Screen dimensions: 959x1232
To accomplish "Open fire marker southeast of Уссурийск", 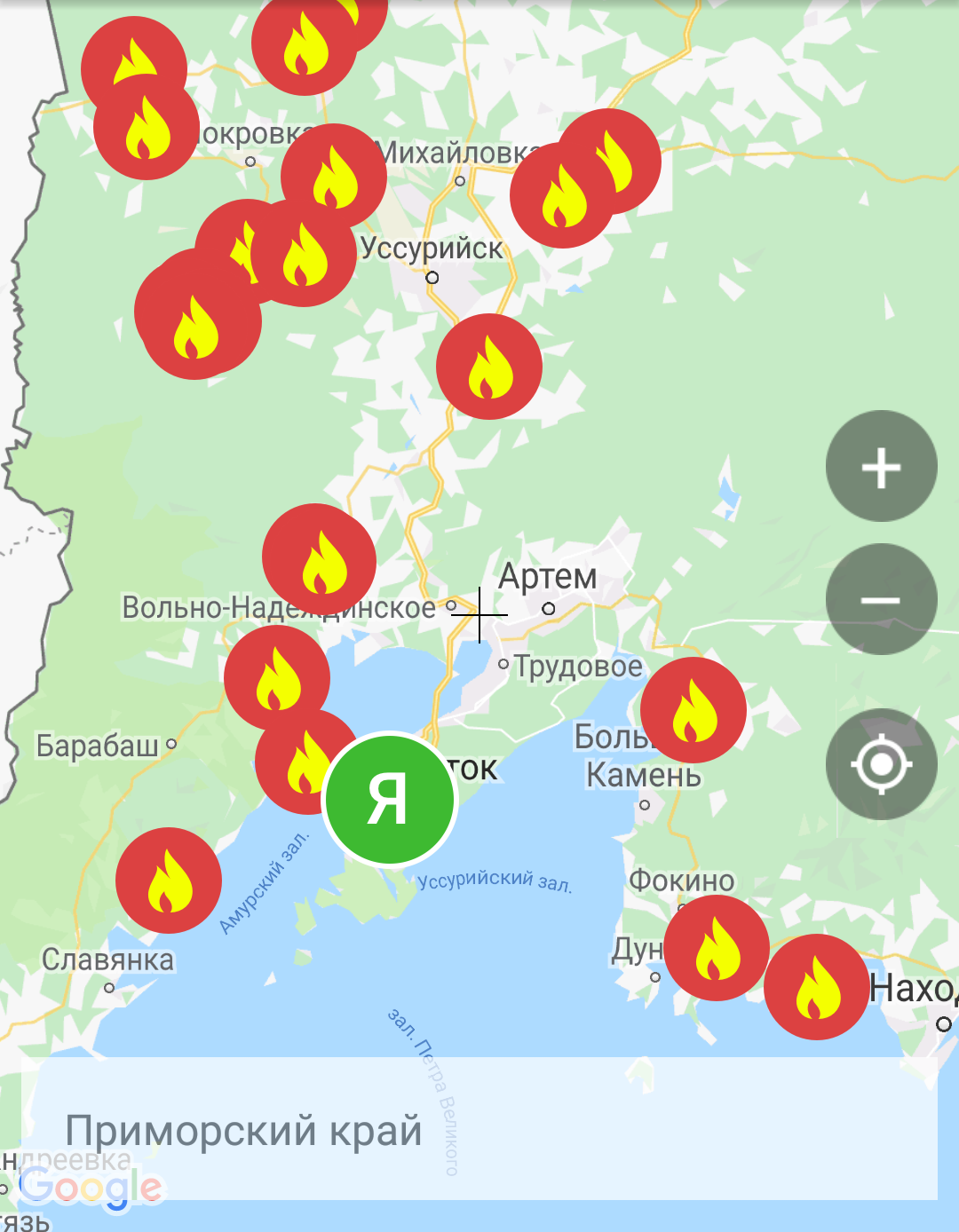I will 489,367.
